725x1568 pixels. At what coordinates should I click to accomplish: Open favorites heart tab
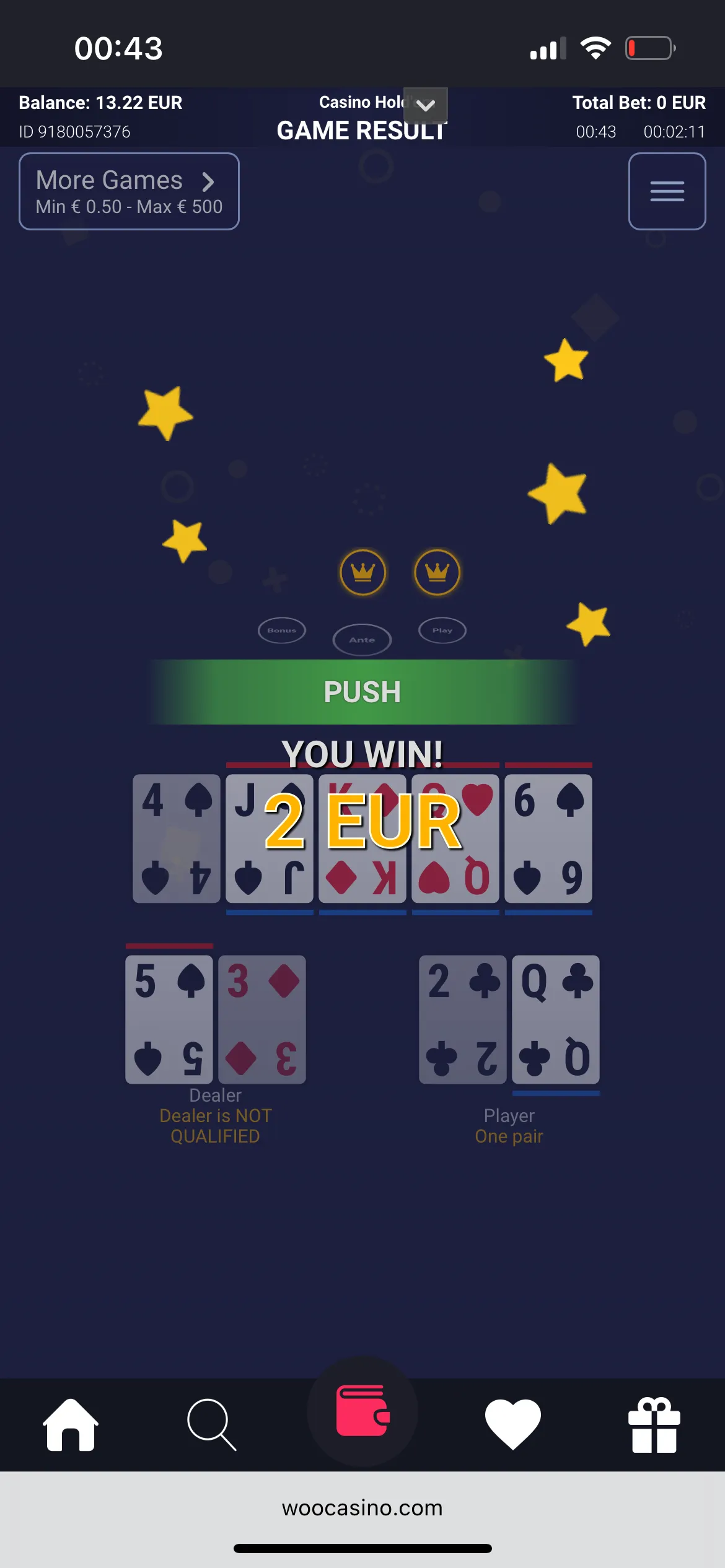pyautogui.click(x=512, y=1424)
